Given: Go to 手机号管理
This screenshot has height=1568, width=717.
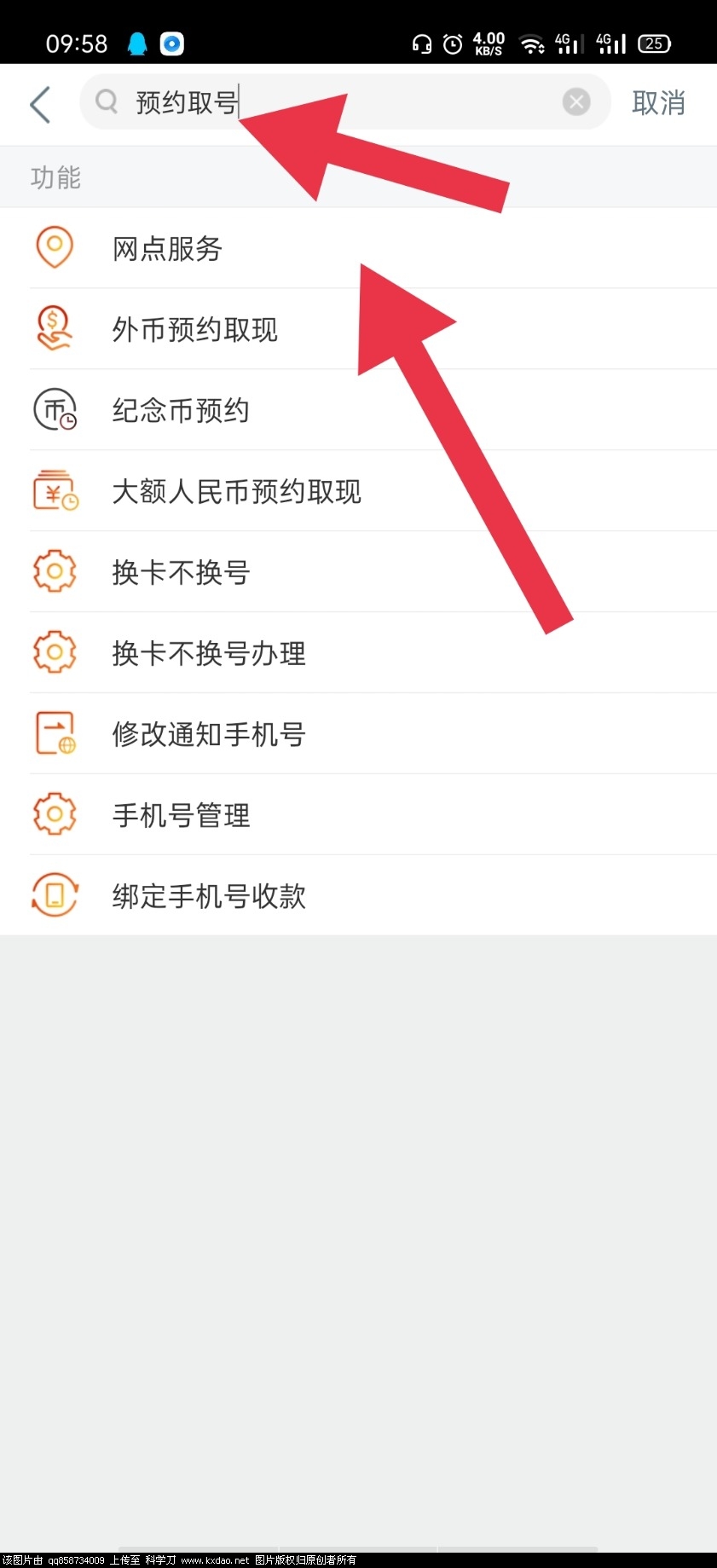Looking at the screenshot, I should [x=181, y=816].
